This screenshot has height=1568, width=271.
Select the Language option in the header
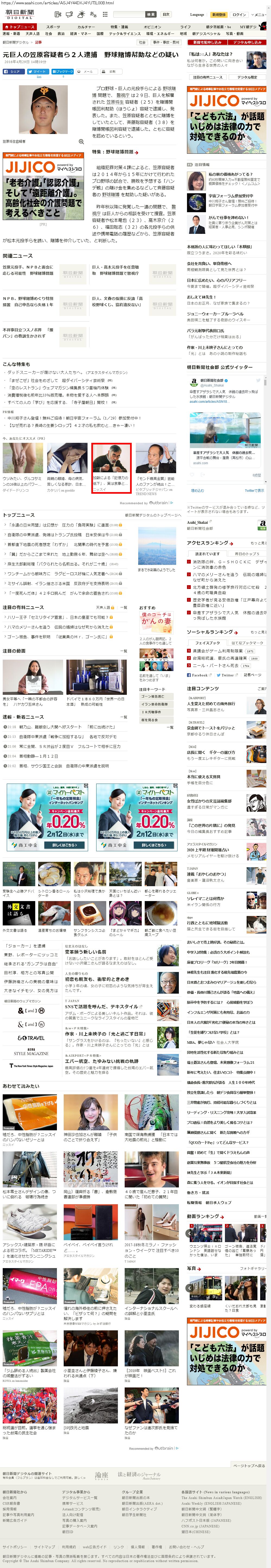(x=197, y=15)
